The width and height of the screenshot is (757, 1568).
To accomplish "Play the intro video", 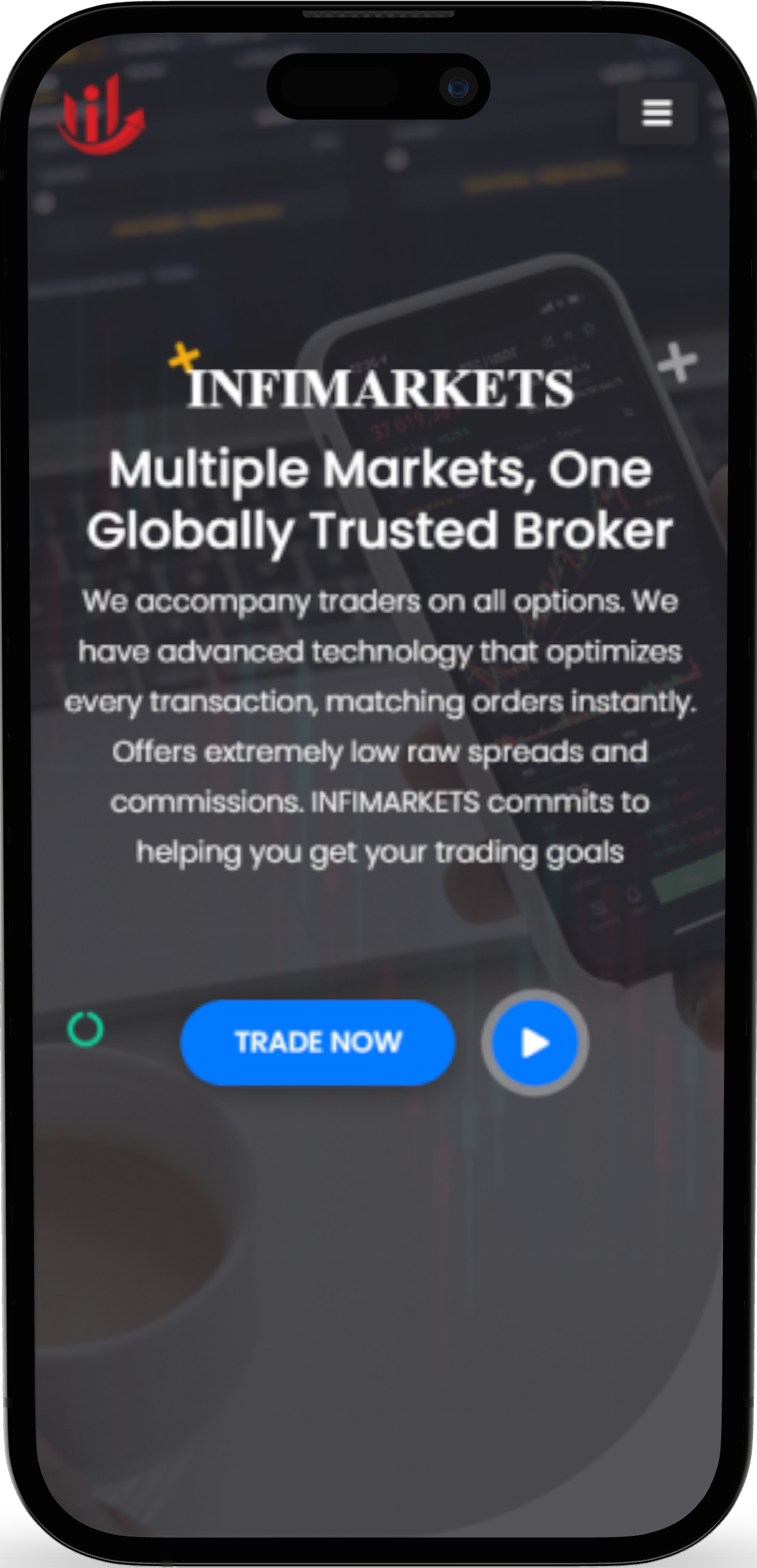I will pyautogui.click(x=535, y=1042).
